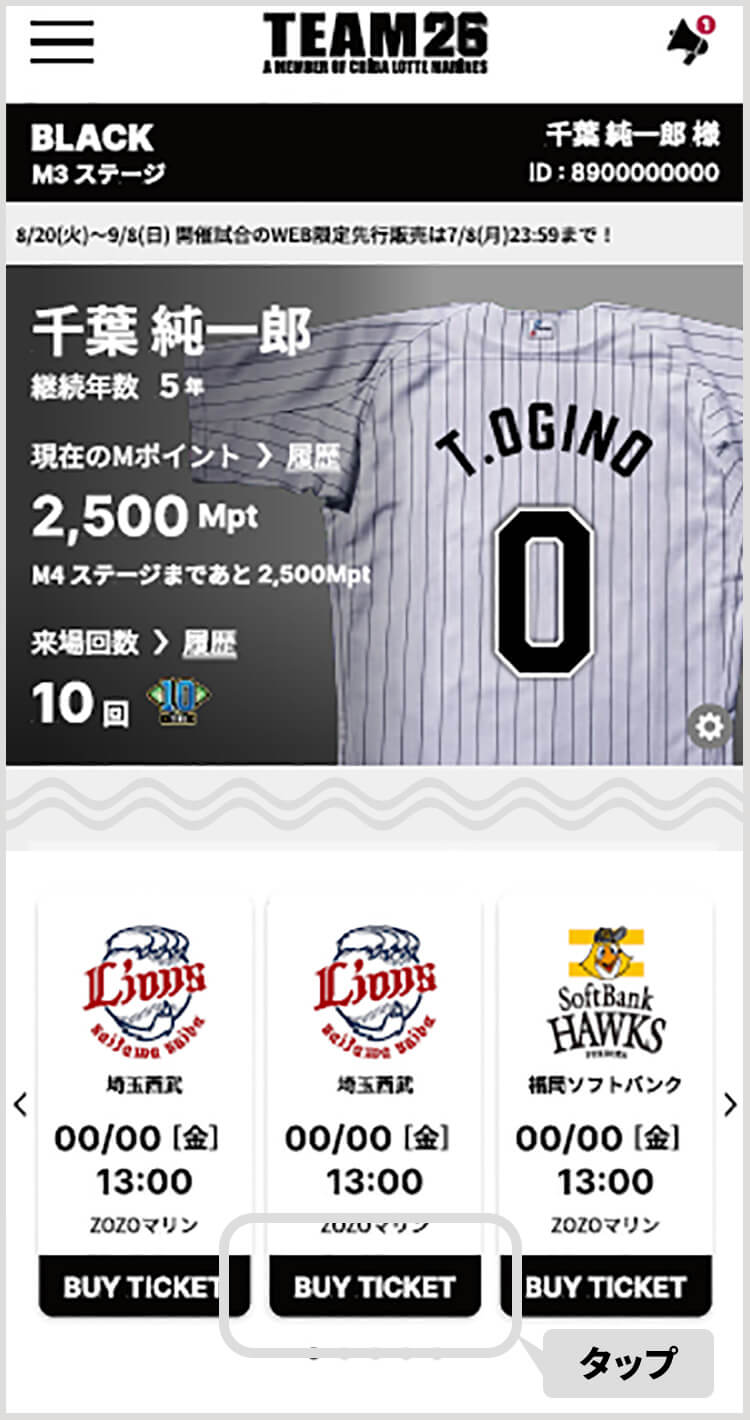Open the jersey settings gear icon
Viewport: 750px width, 1420px height.
(710, 728)
